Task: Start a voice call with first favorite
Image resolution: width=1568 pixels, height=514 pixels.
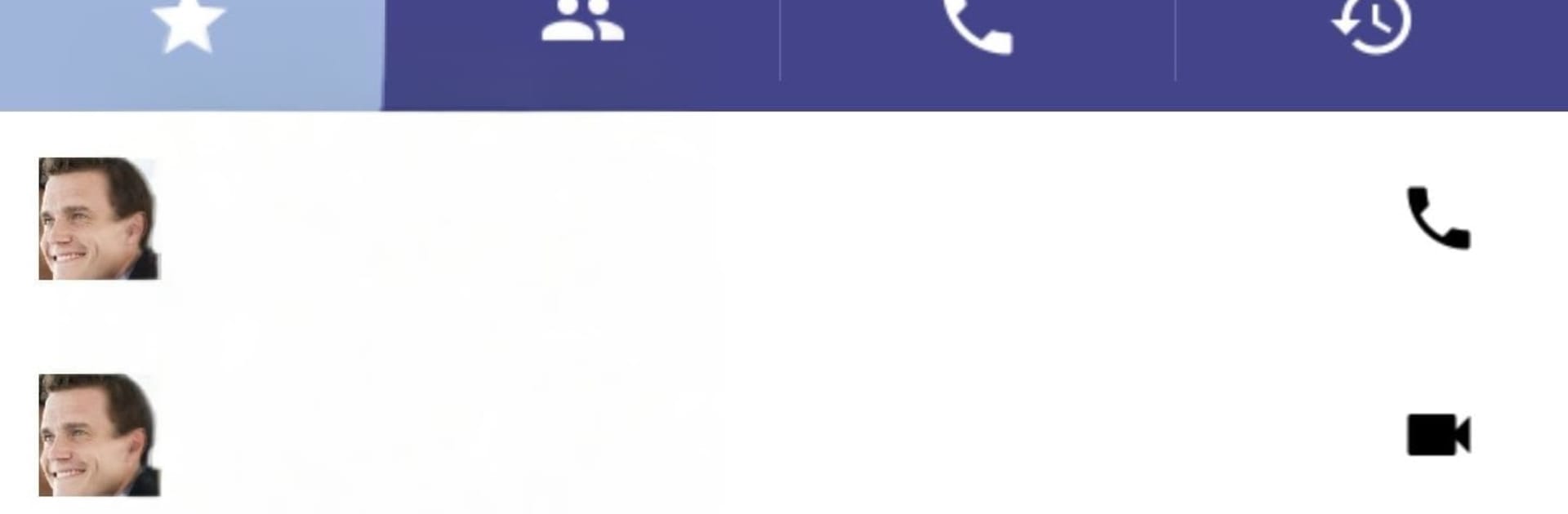Action: coord(1437,218)
